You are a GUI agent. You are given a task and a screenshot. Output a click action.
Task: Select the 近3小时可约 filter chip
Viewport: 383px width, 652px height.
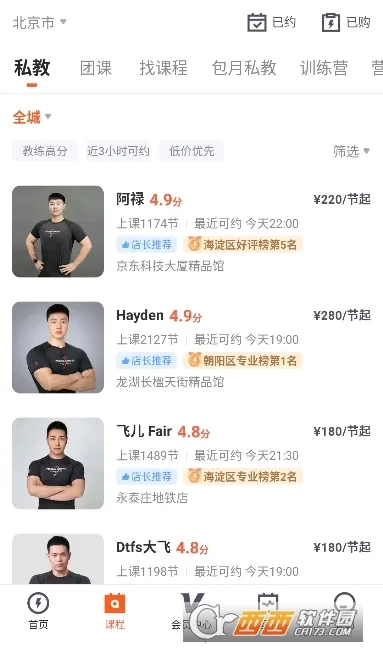[x=118, y=151]
